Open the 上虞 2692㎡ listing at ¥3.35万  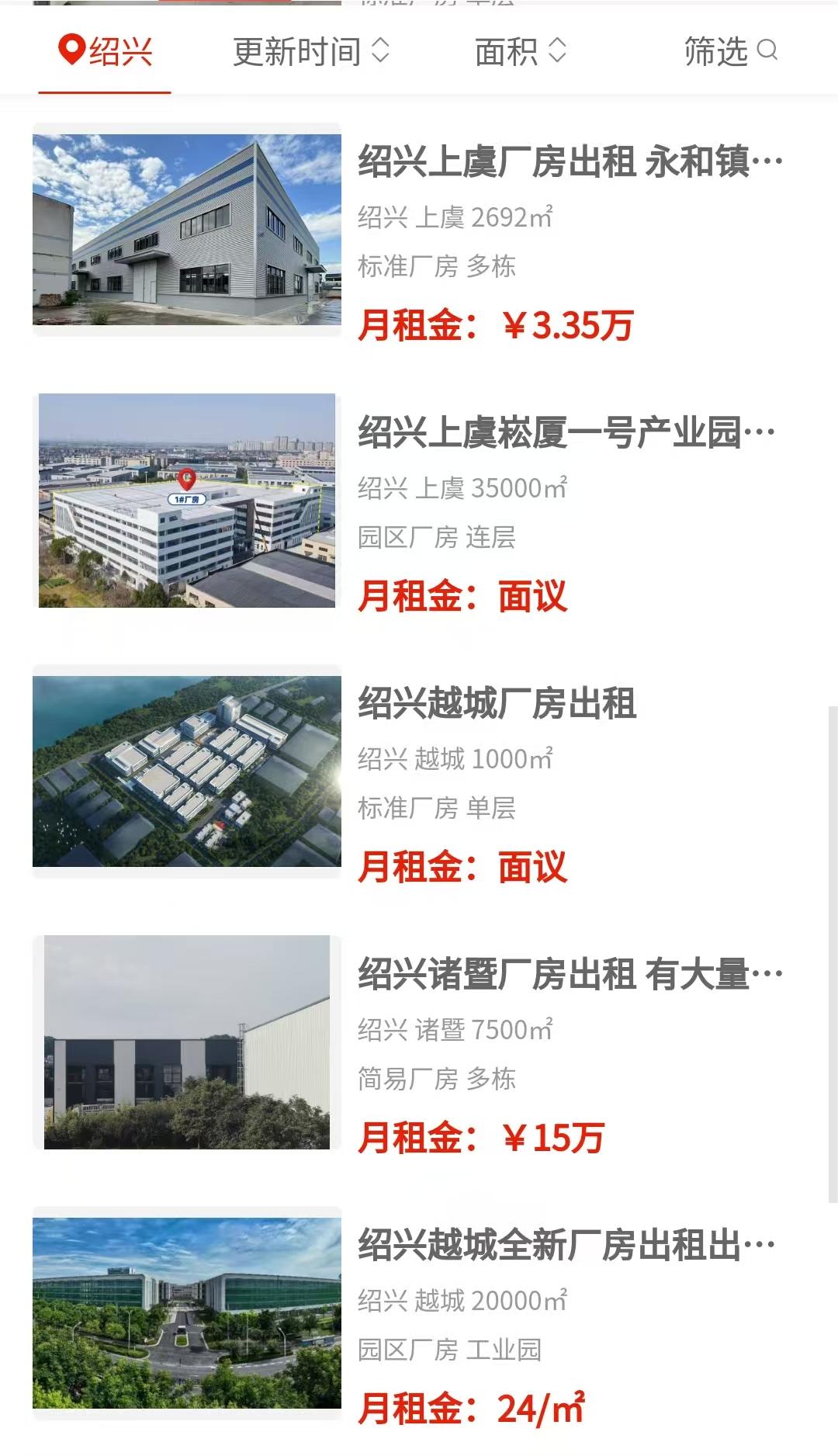click(x=570, y=163)
